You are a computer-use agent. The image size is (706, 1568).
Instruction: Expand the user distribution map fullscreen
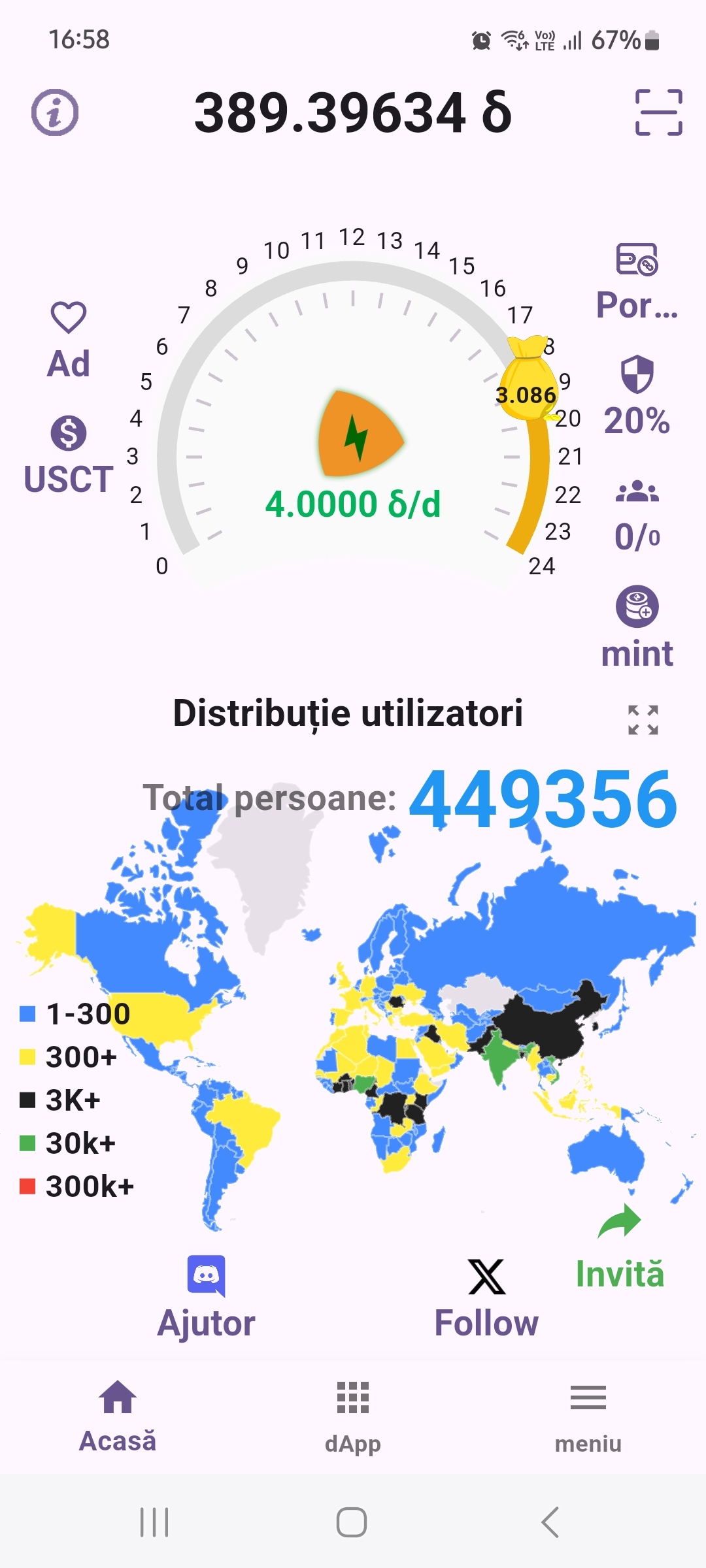(x=643, y=720)
